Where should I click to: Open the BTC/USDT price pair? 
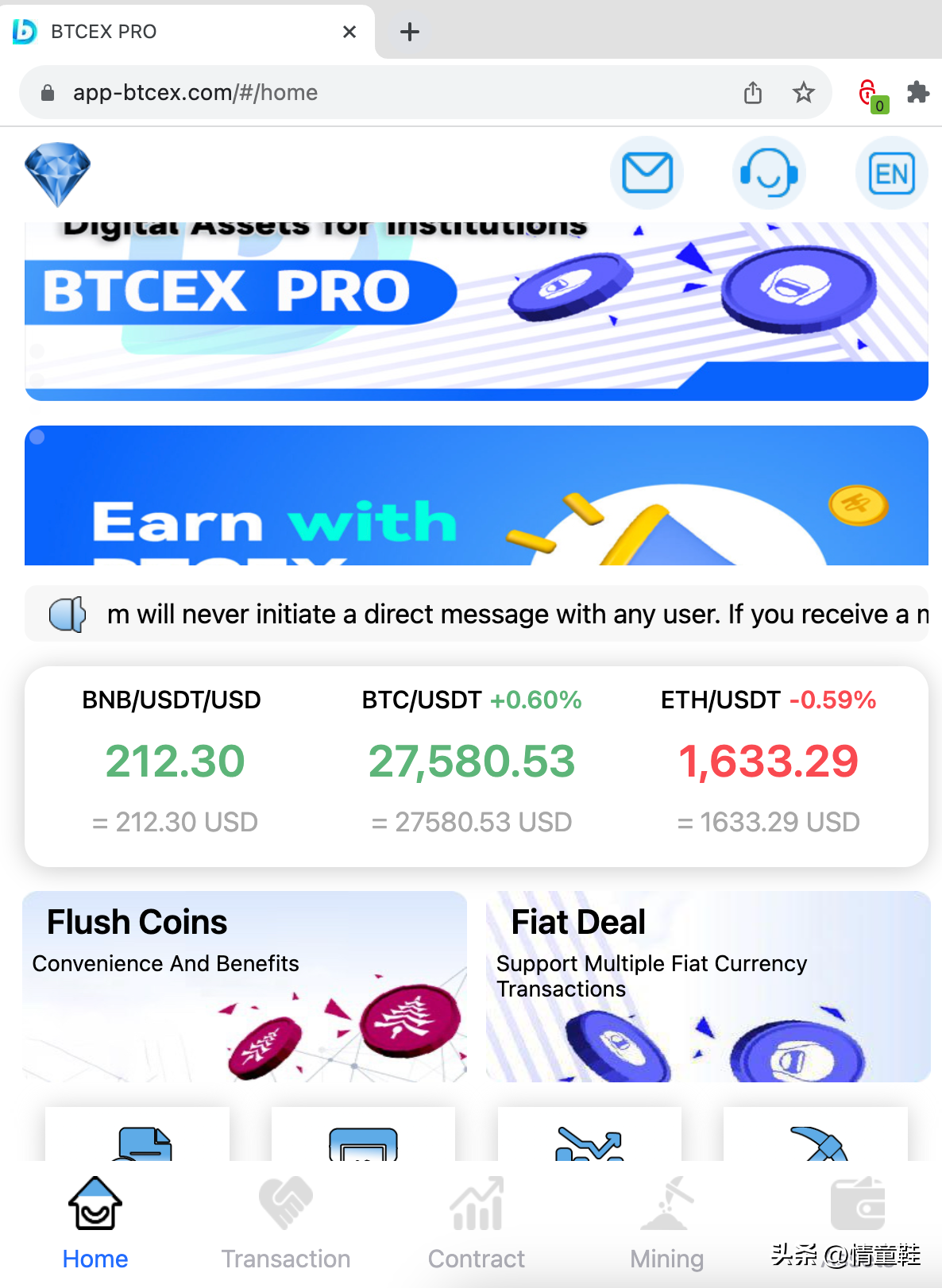coord(472,762)
